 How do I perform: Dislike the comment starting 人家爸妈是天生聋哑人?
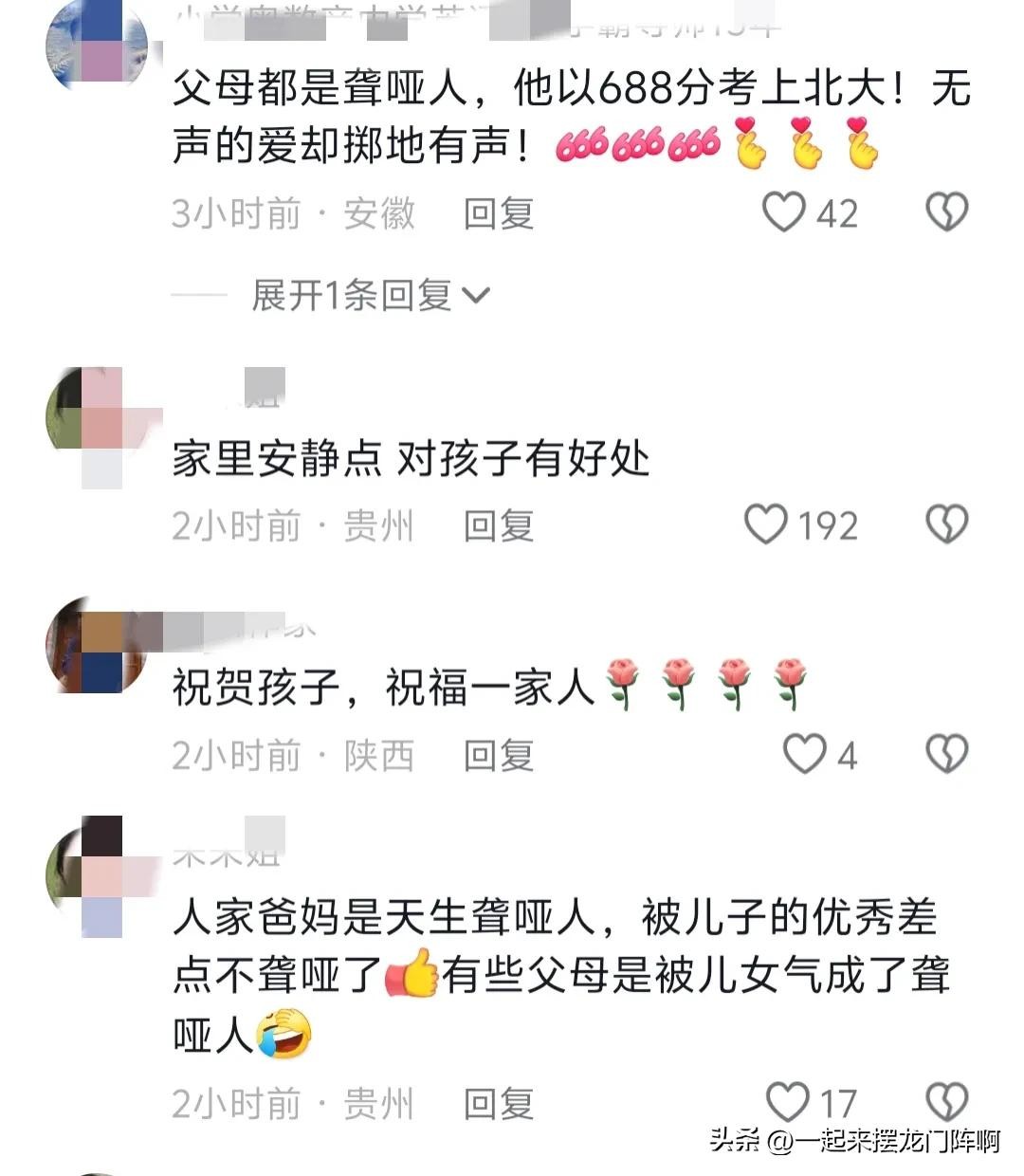click(946, 1102)
